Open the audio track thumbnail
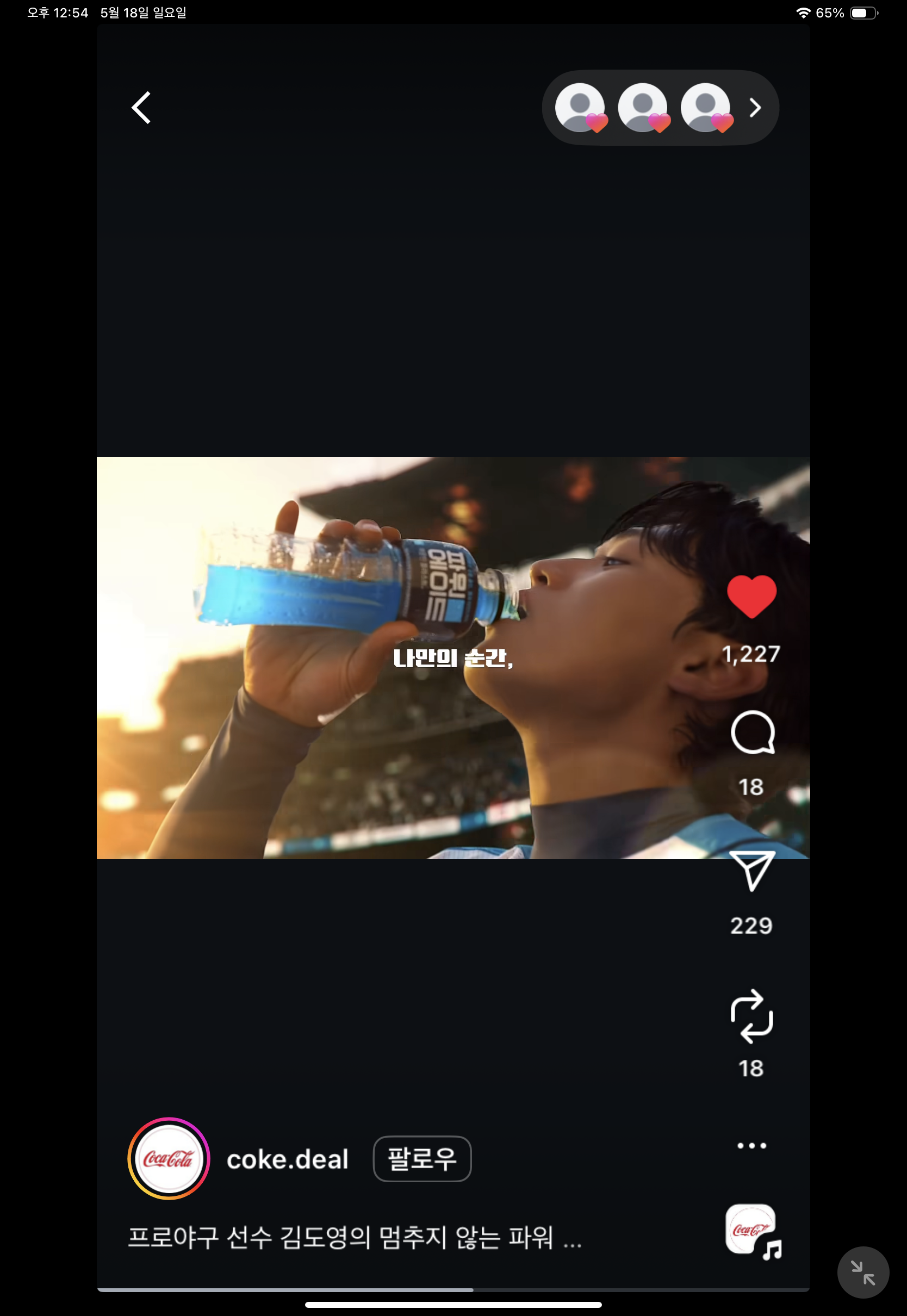This screenshot has width=907, height=1316. pos(751,1230)
